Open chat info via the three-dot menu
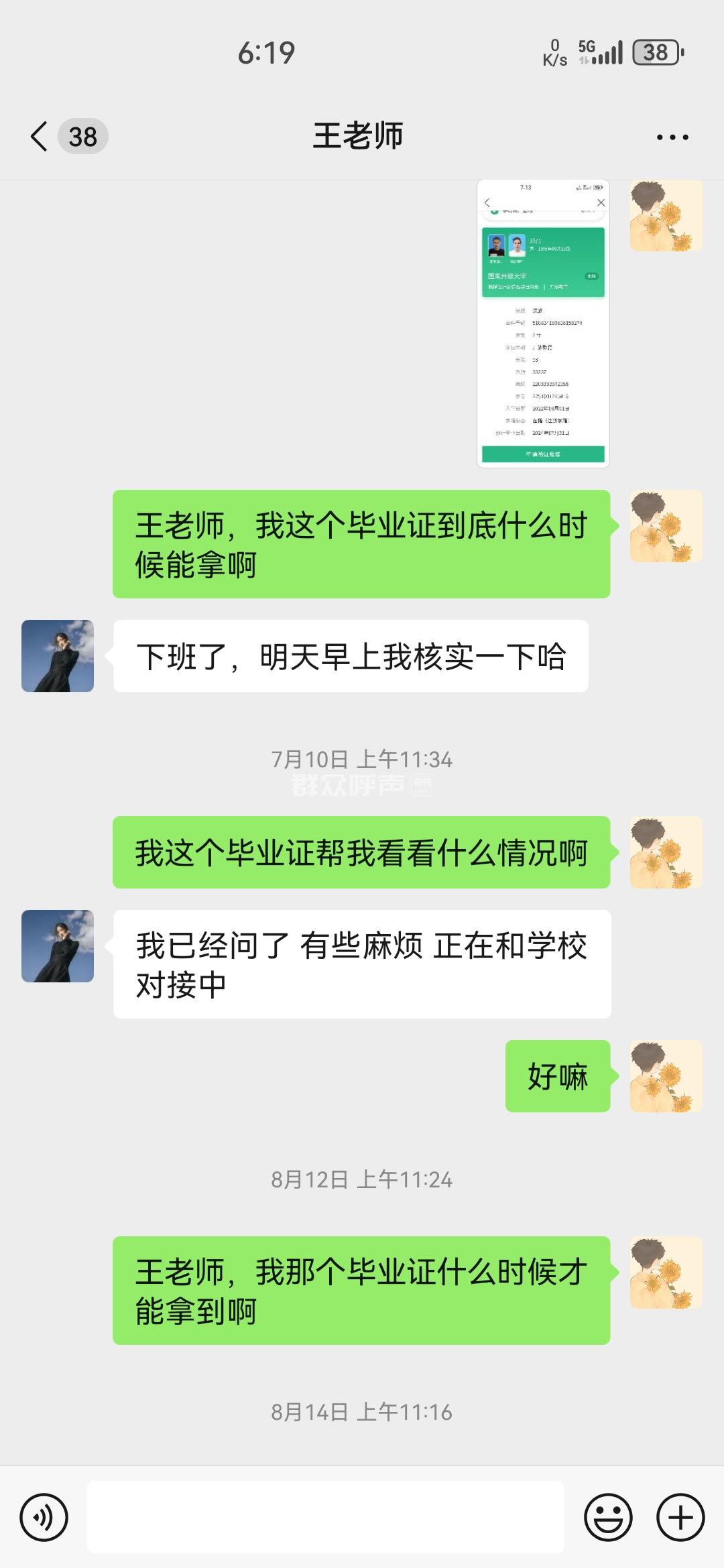The width and height of the screenshot is (724, 1568). click(672, 137)
